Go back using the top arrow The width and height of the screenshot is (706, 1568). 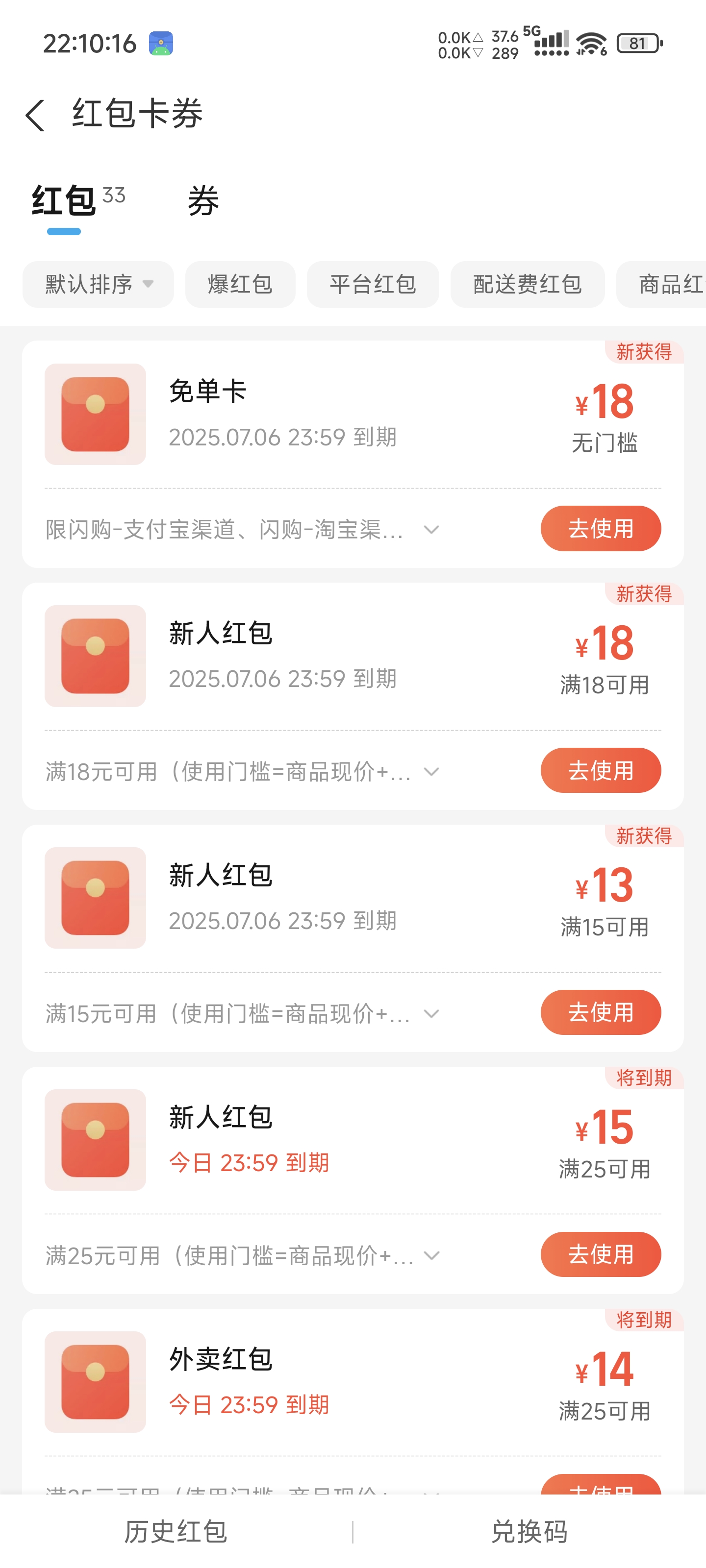[x=35, y=115]
